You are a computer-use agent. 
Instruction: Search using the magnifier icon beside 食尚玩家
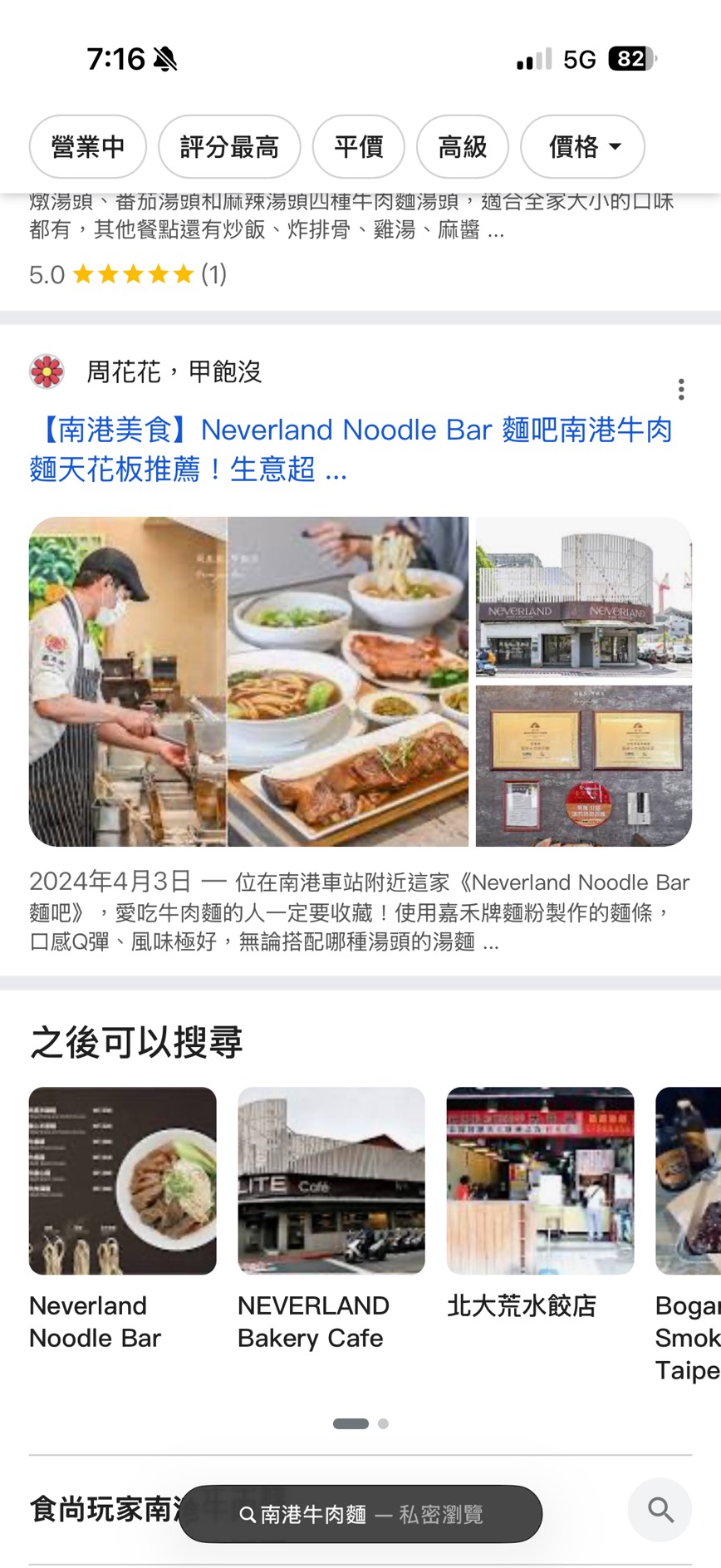(x=660, y=1510)
